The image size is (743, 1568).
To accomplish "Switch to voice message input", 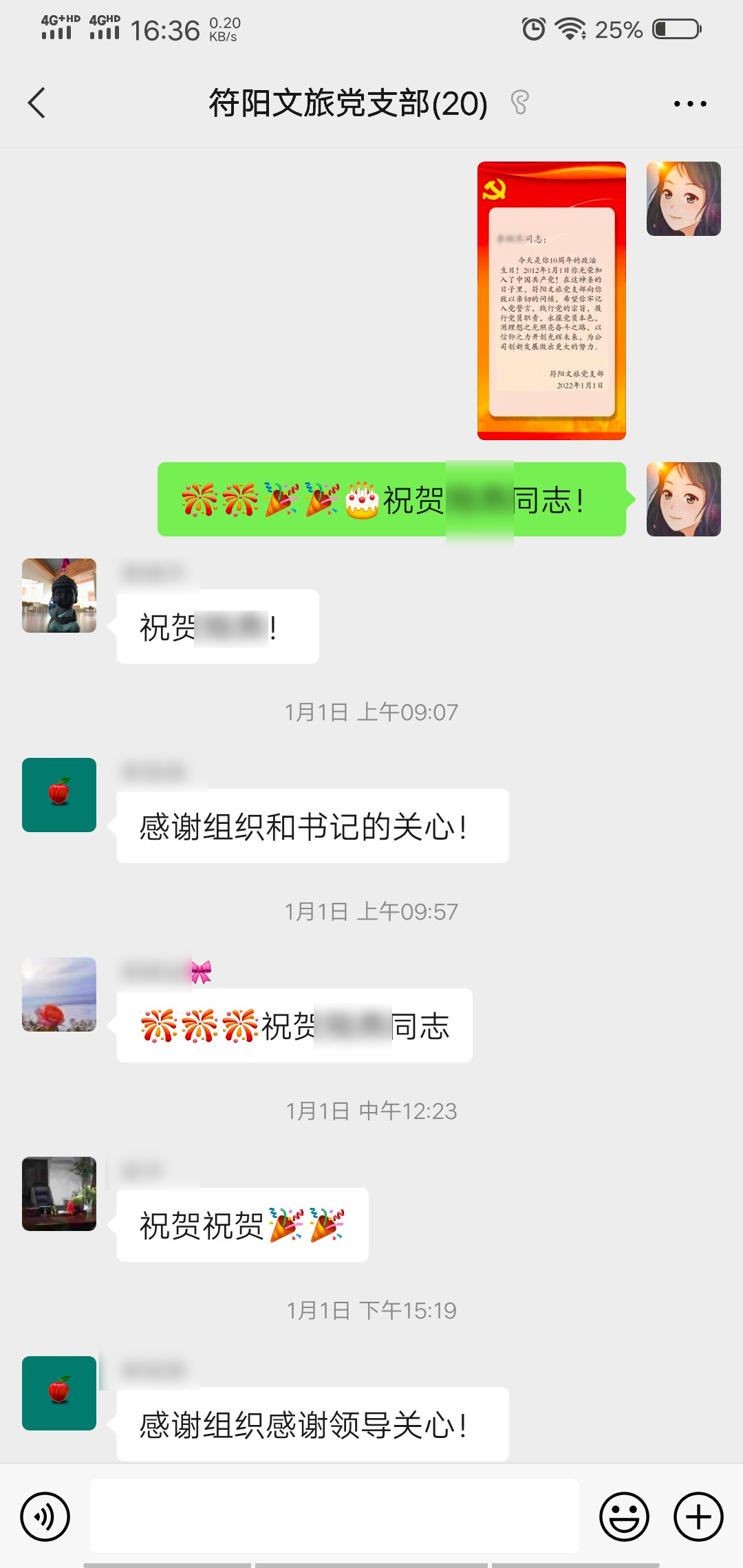I will pyautogui.click(x=45, y=1516).
